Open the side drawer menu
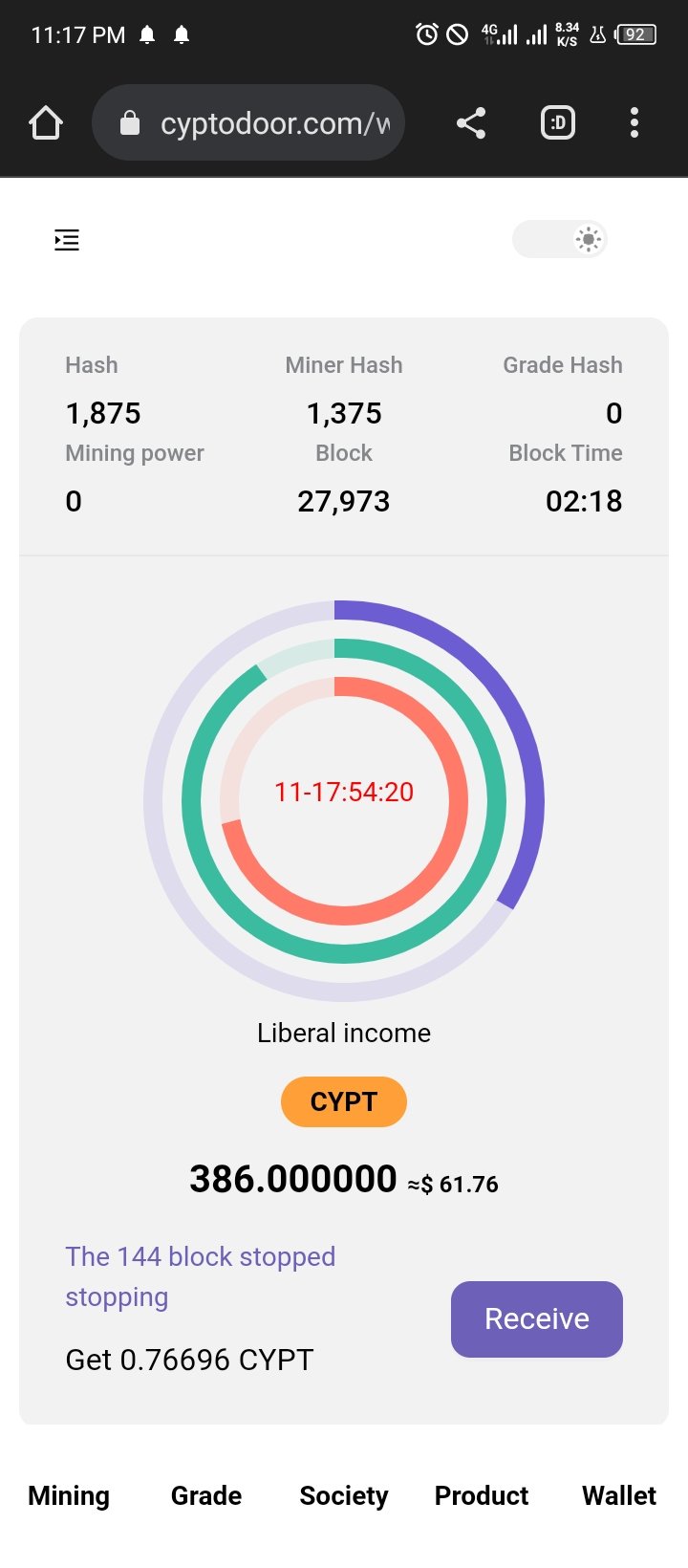 tap(67, 240)
